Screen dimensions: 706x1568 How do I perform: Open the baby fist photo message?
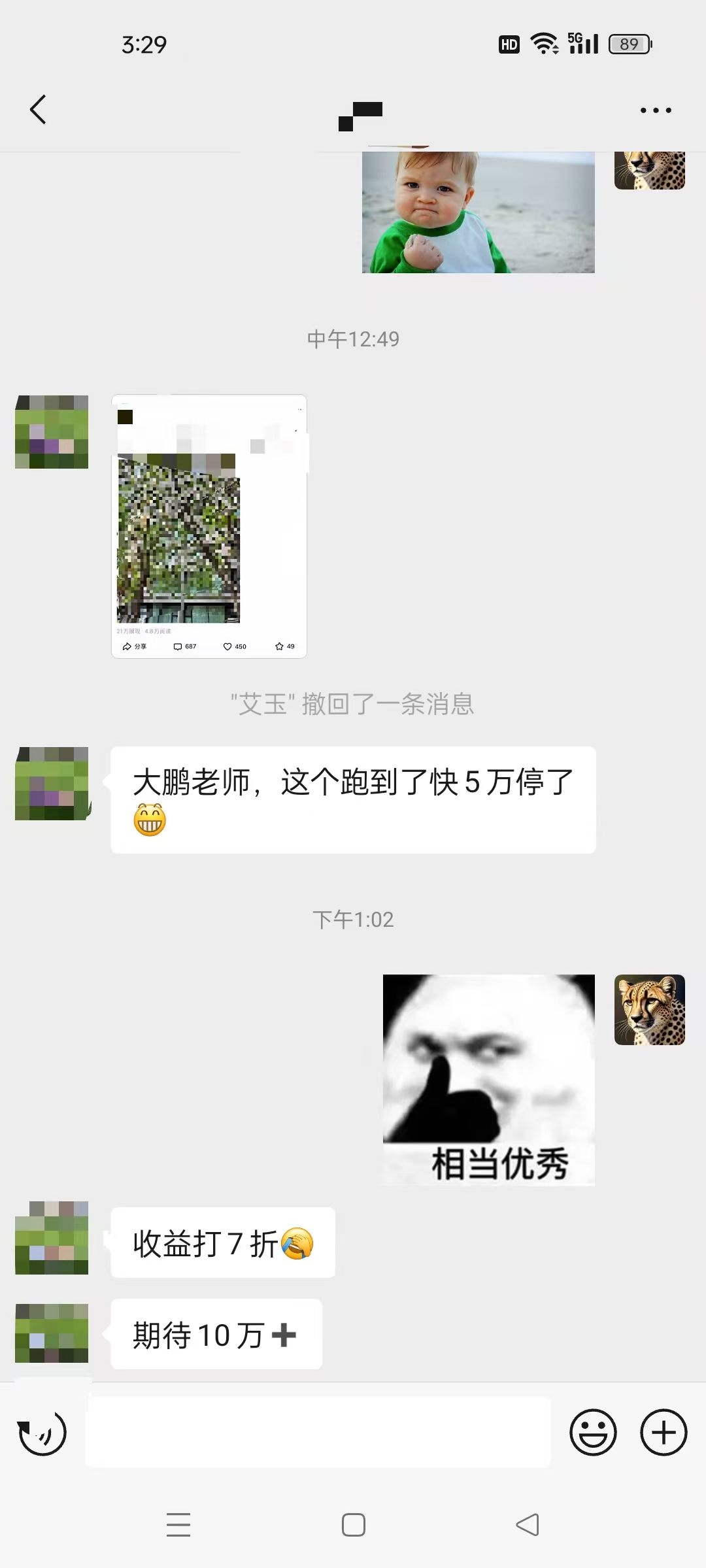pyautogui.click(x=478, y=212)
